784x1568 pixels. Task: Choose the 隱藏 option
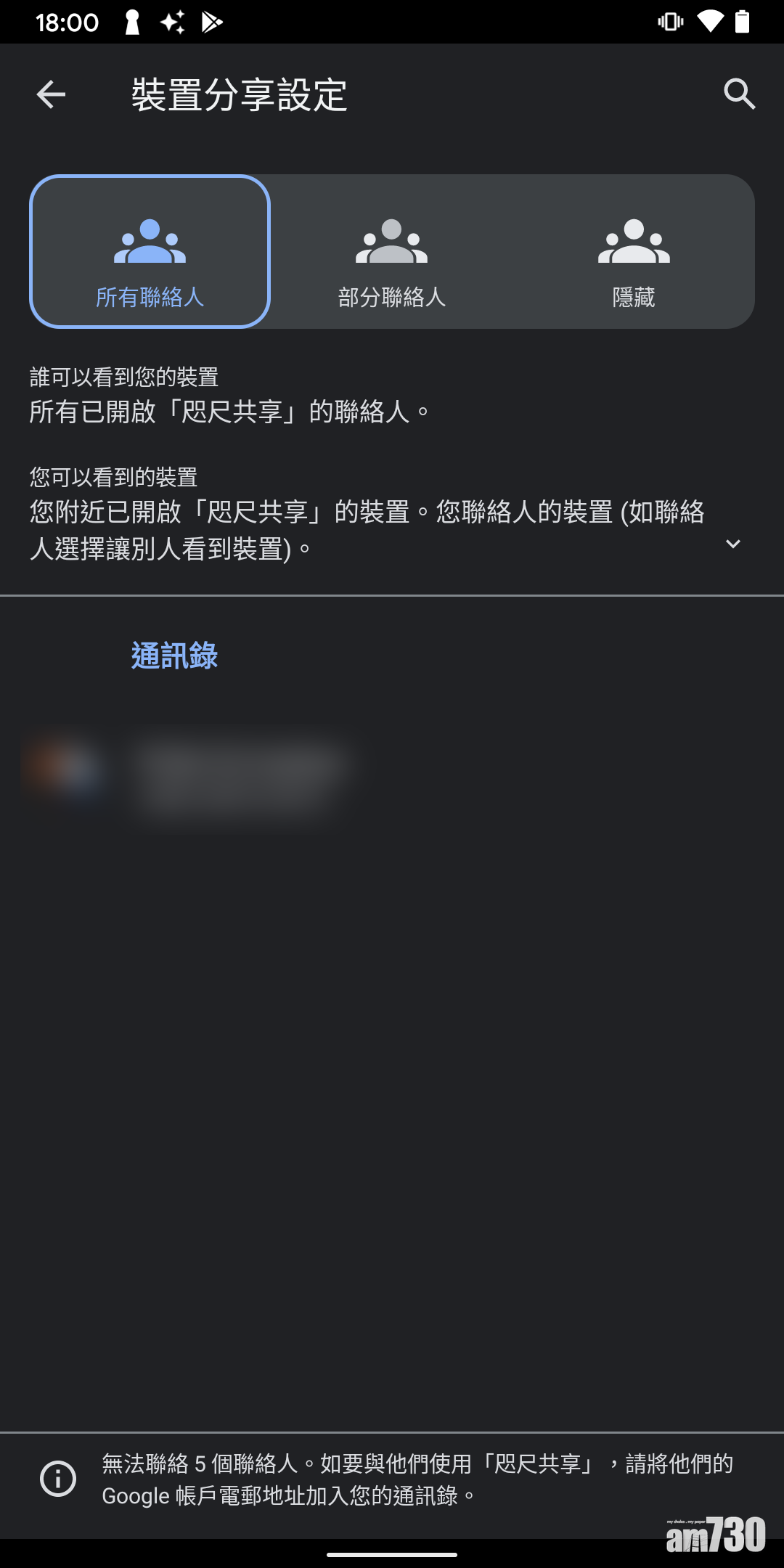634,252
